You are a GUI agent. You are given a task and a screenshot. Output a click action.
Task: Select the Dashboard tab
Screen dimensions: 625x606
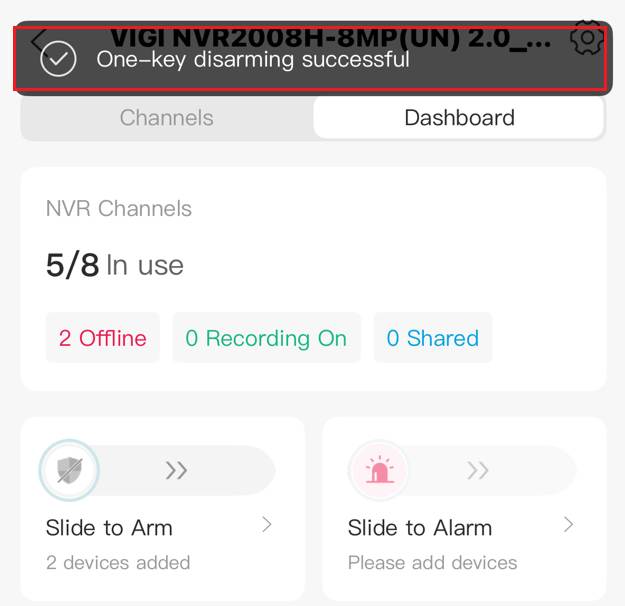(x=459, y=118)
